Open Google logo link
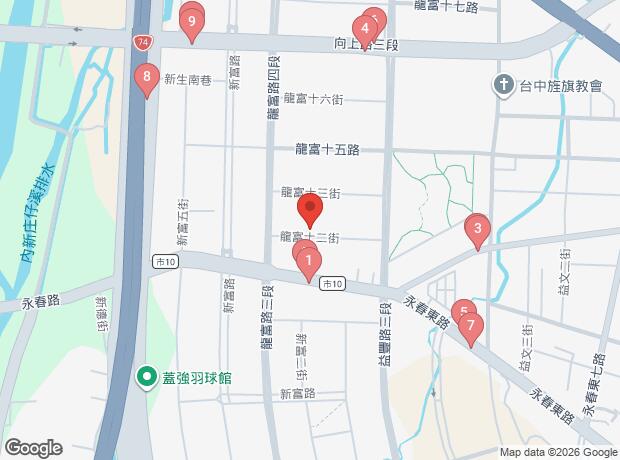 33,448
